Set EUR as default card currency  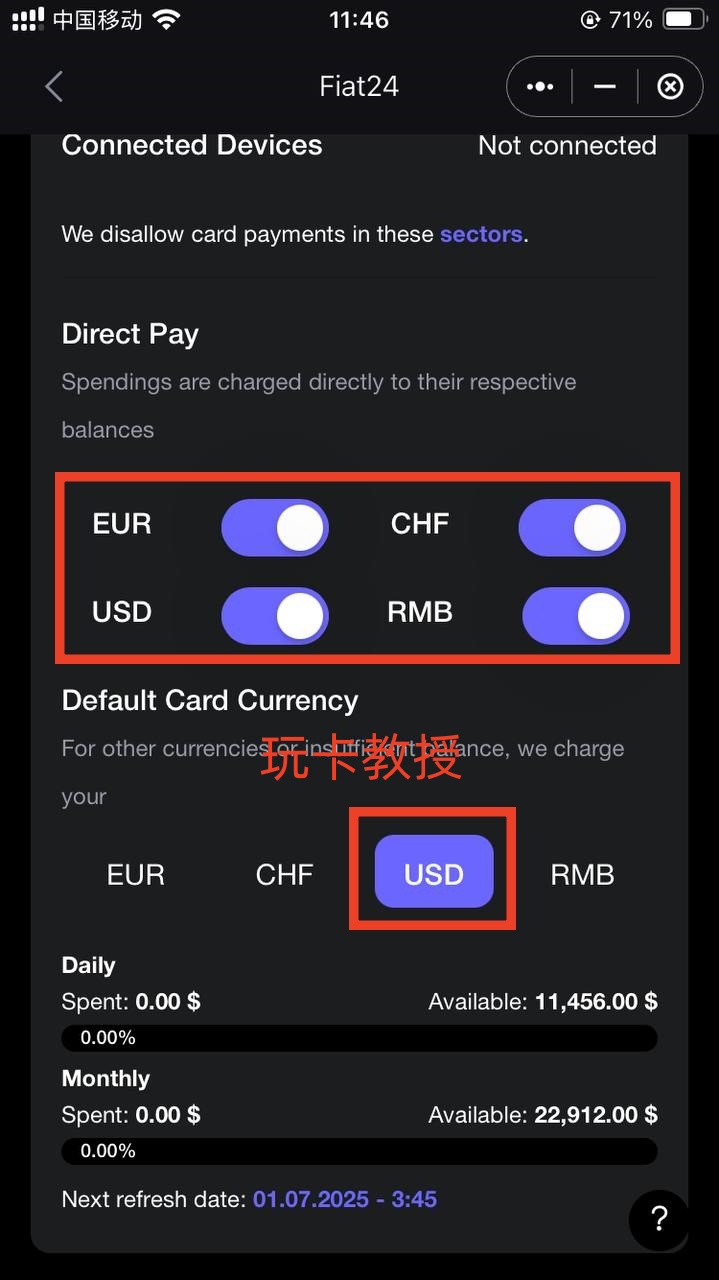(x=136, y=874)
